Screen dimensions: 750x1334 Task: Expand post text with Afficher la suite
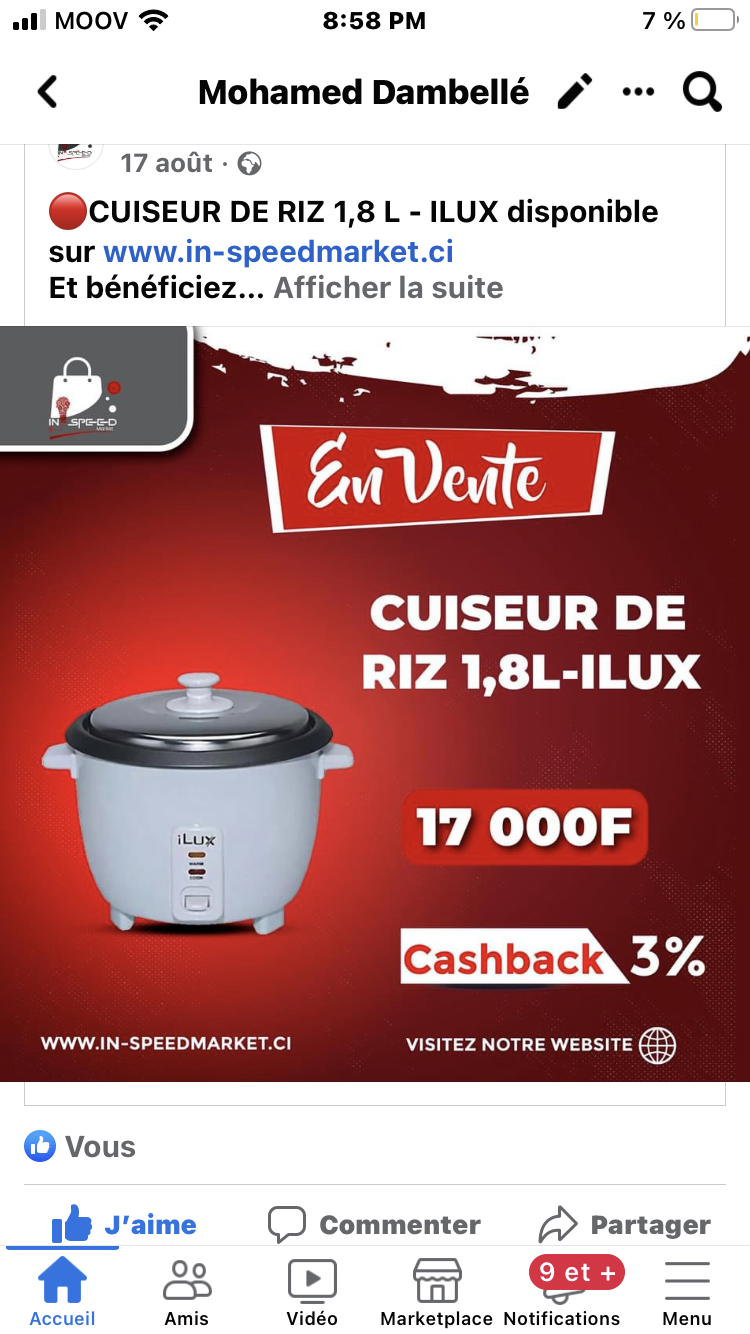coord(388,288)
